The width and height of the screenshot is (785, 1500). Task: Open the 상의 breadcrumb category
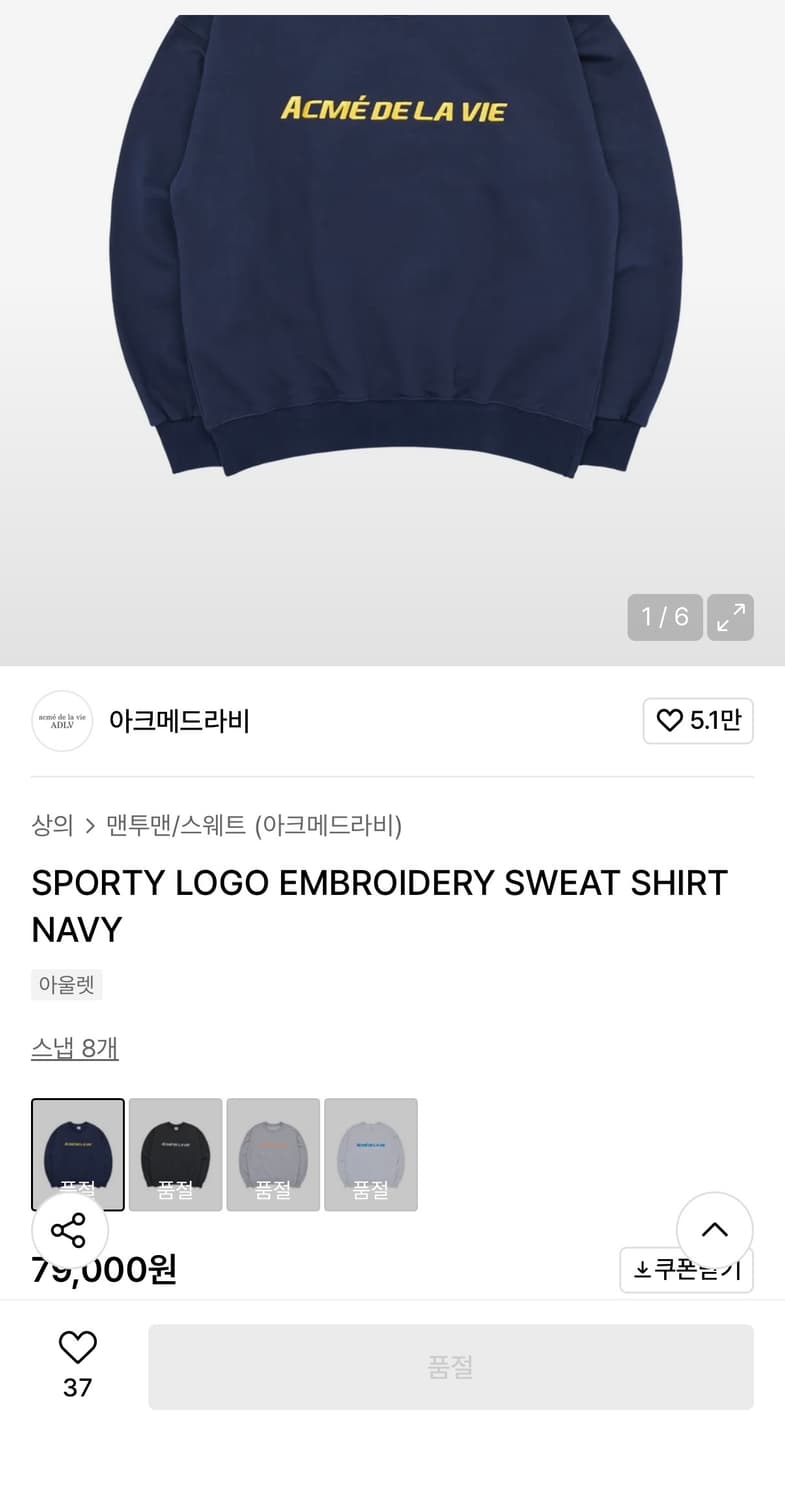point(53,826)
